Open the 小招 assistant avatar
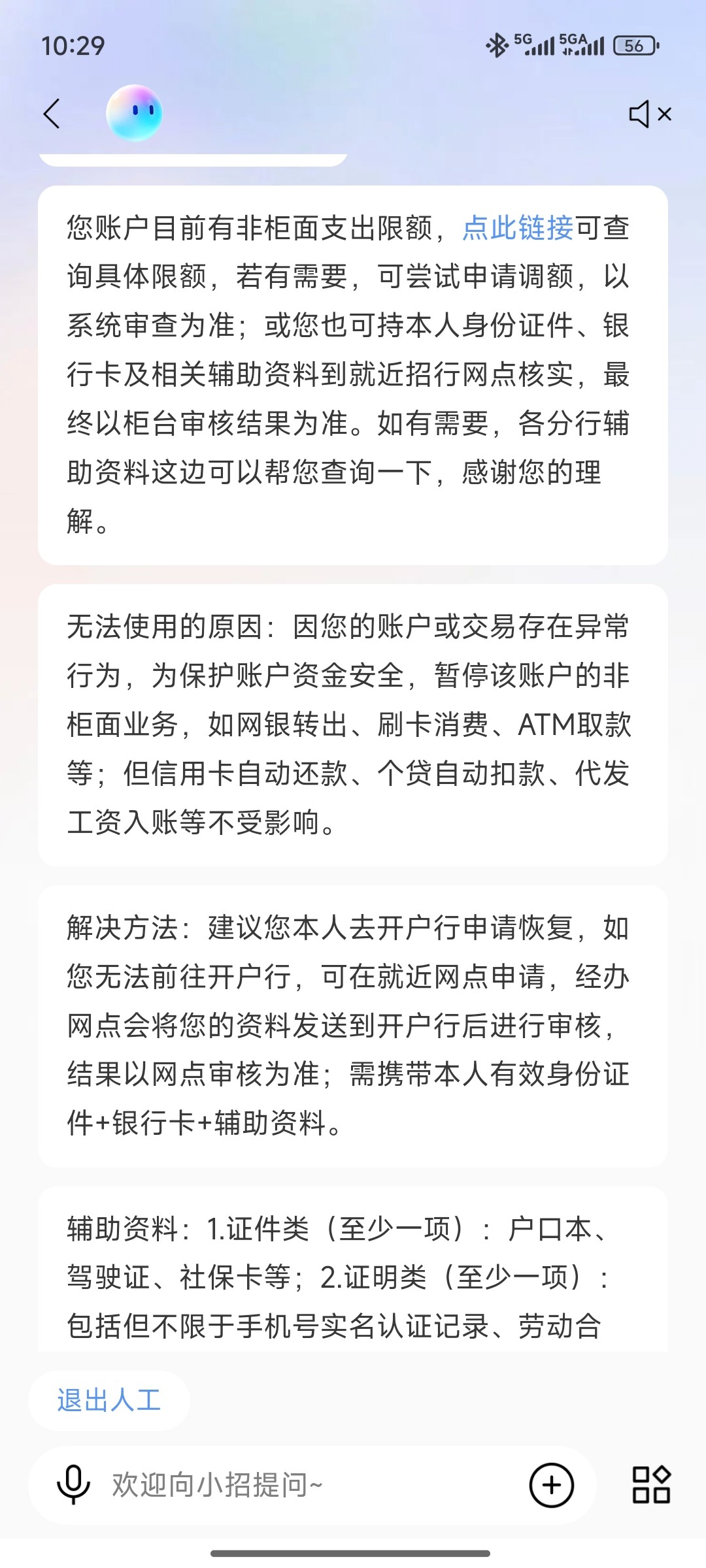The width and height of the screenshot is (706, 1568). (135, 113)
